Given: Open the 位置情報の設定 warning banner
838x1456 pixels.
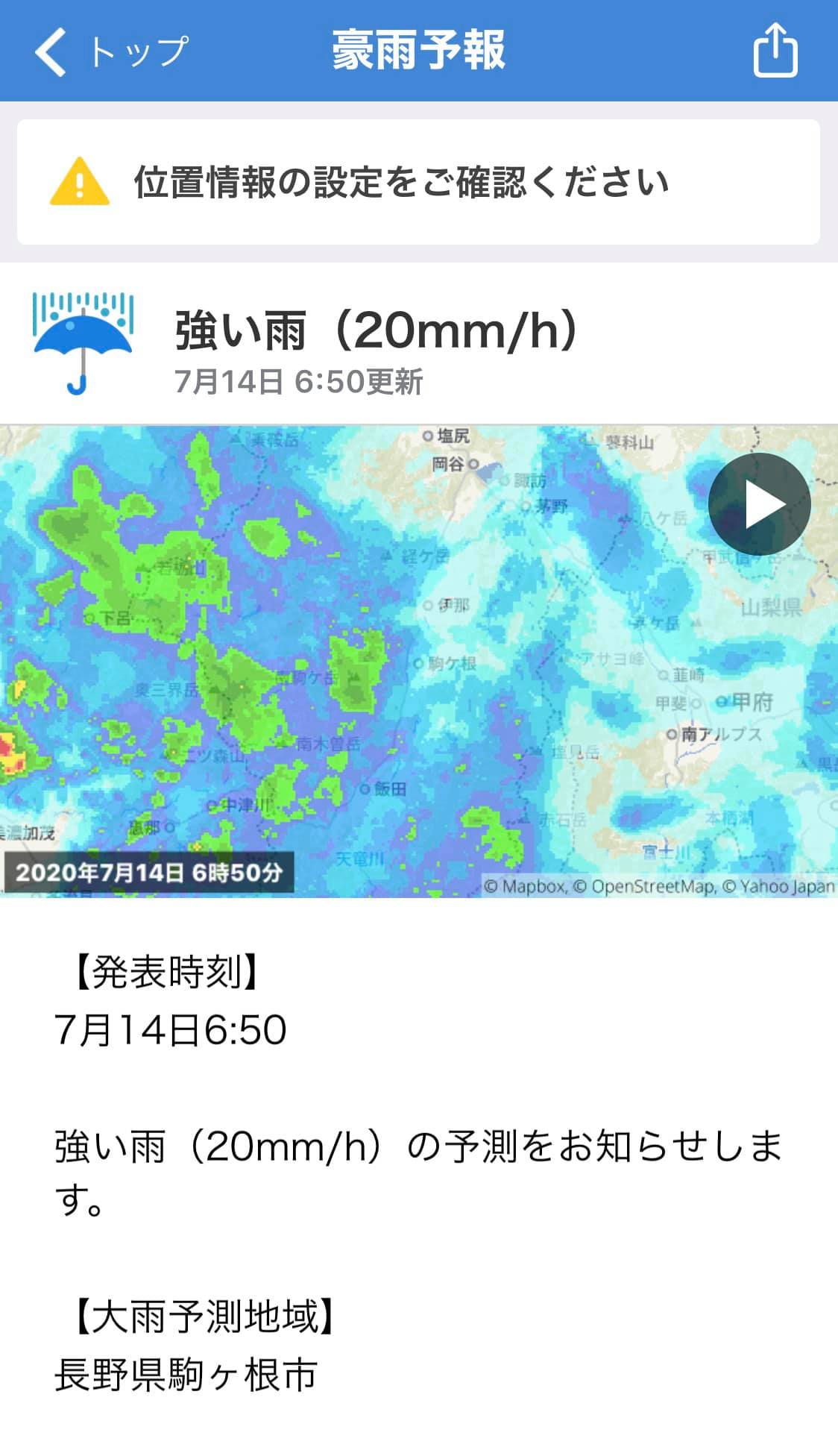Looking at the screenshot, I should point(418,182).
